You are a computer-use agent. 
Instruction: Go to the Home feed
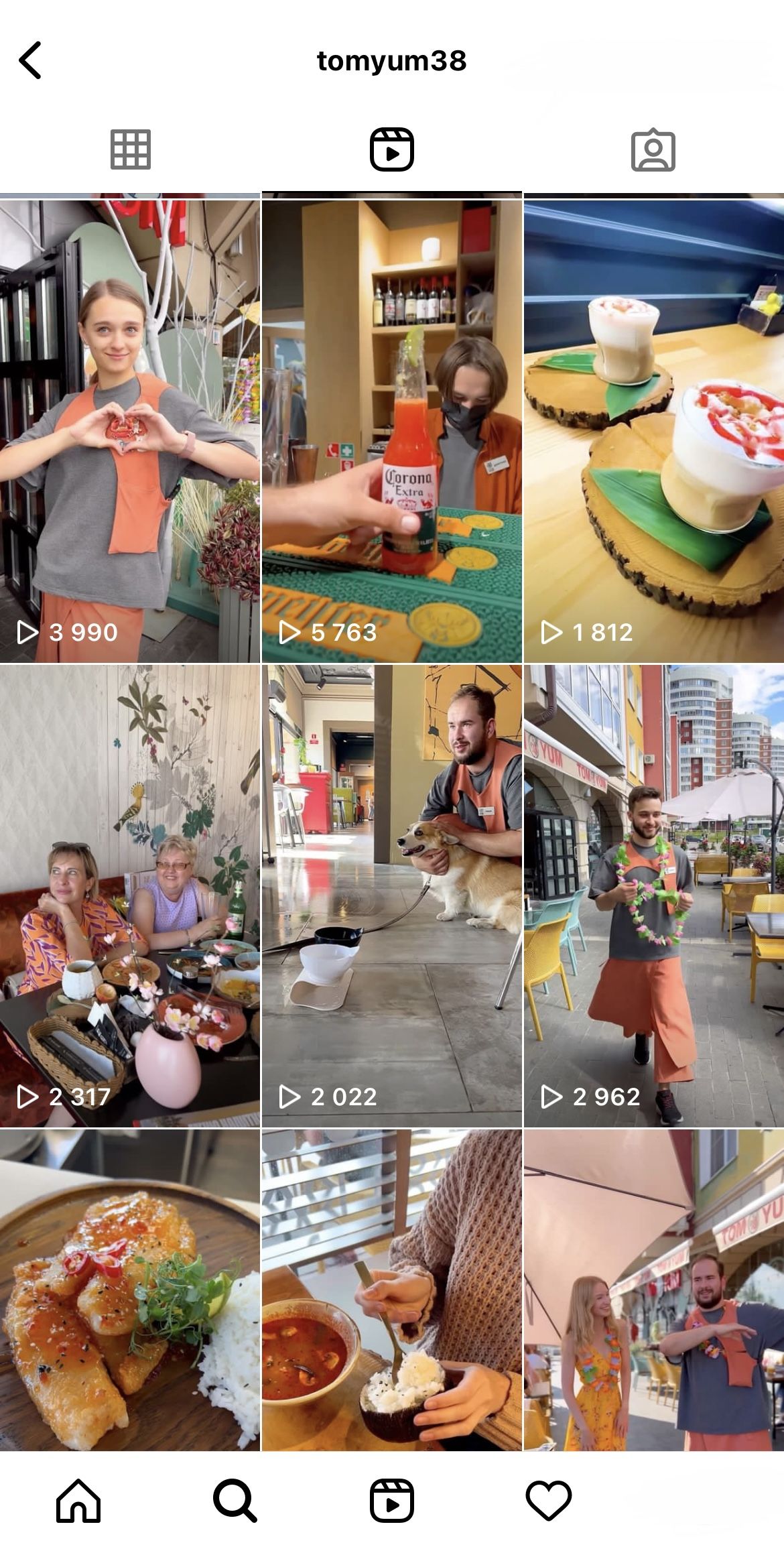coord(78,1500)
